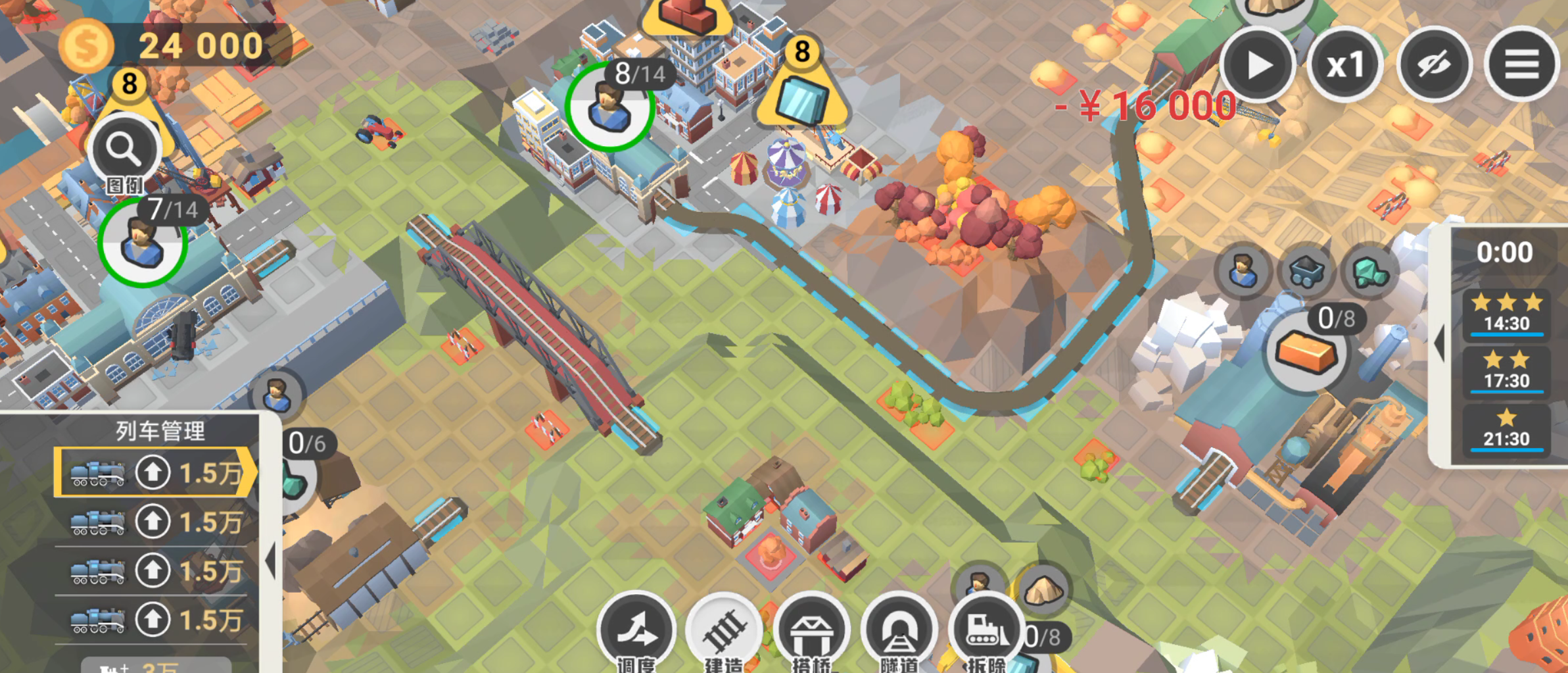Select the first highlighted train in 列车管理
Viewport: 1568px width, 673px height.
pos(99,472)
